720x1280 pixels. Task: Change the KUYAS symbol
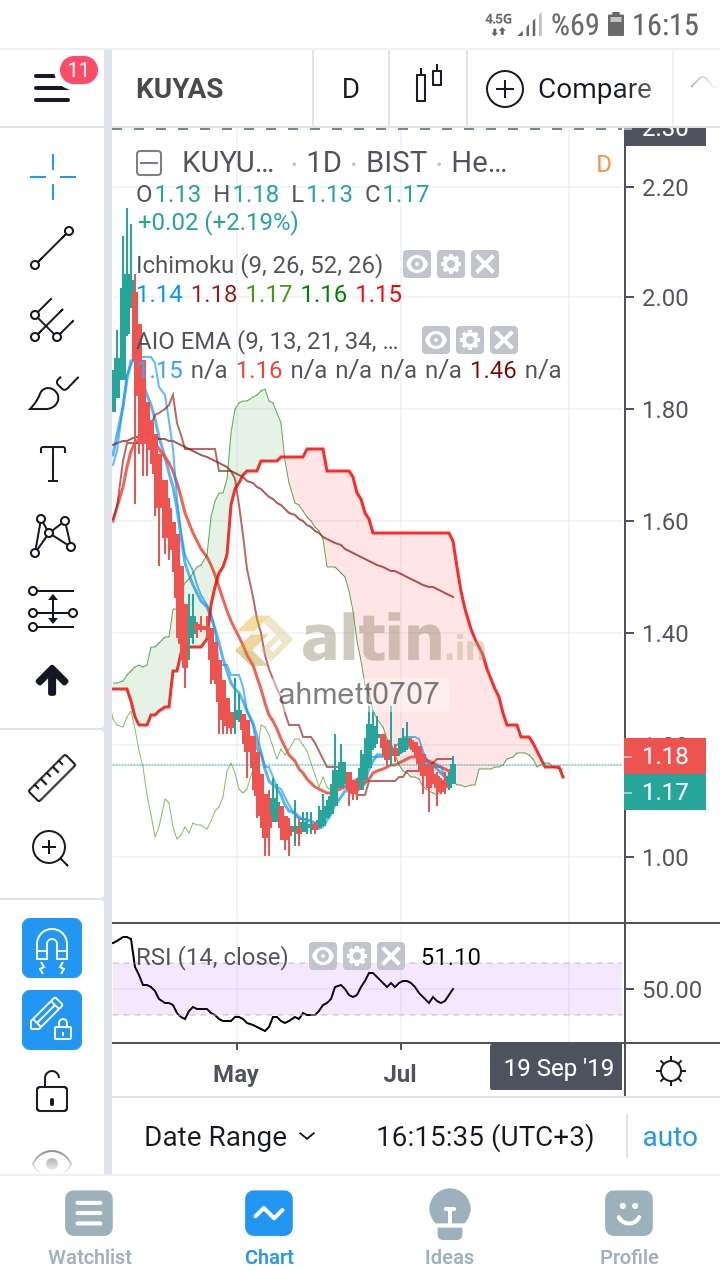(180, 88)
